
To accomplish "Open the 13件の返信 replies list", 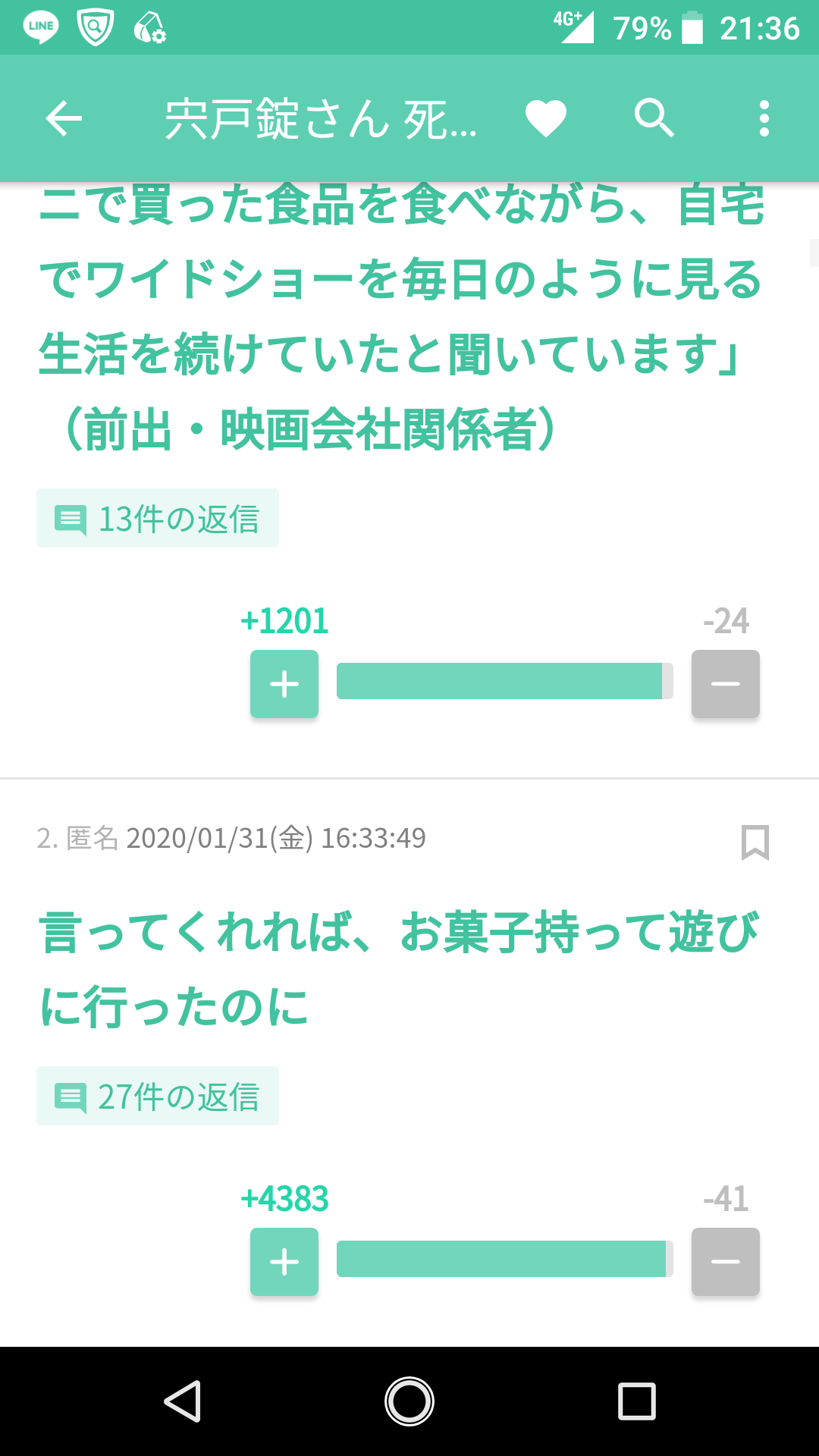I will (157, 519).
